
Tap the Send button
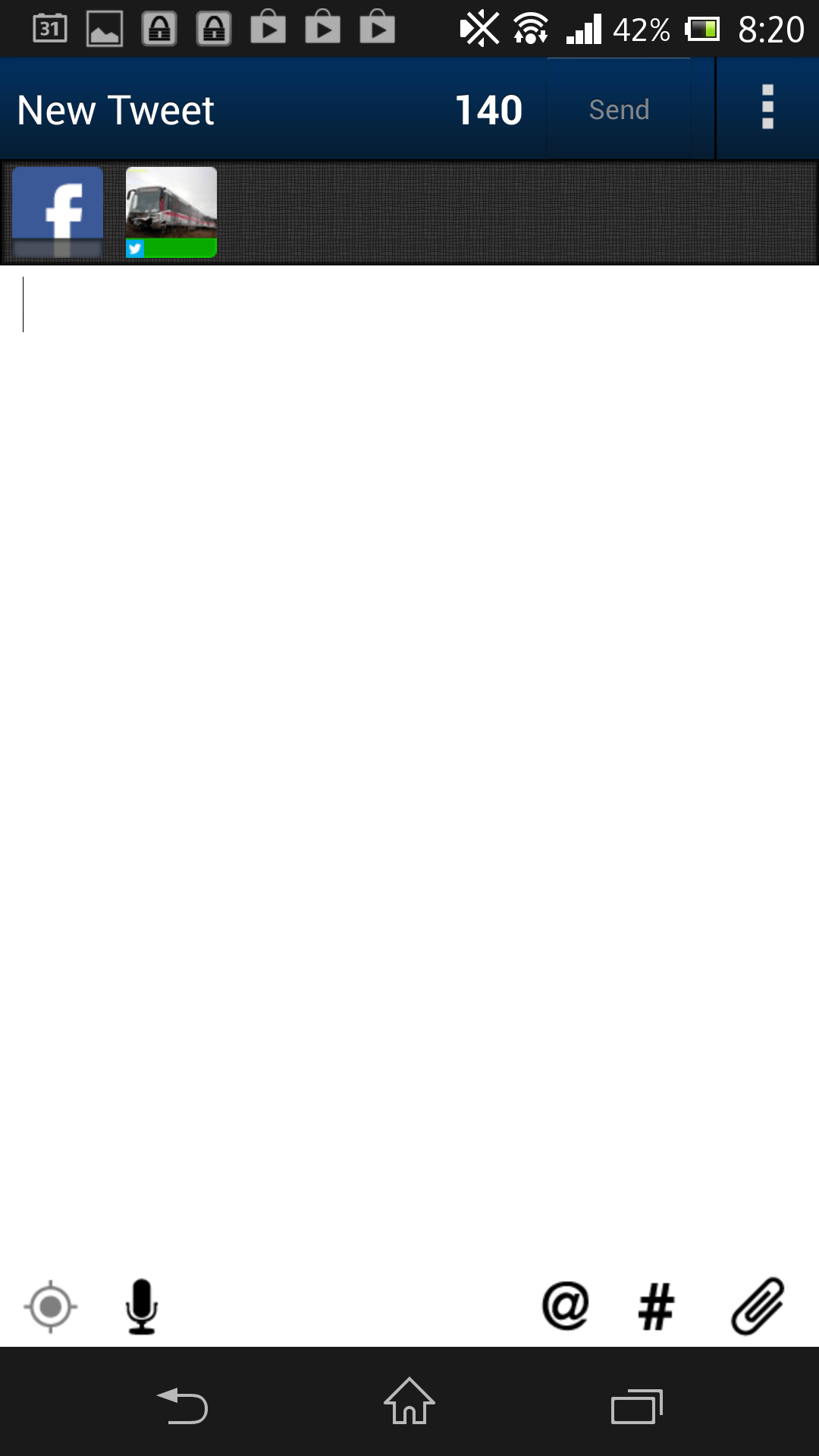(619, 110)
